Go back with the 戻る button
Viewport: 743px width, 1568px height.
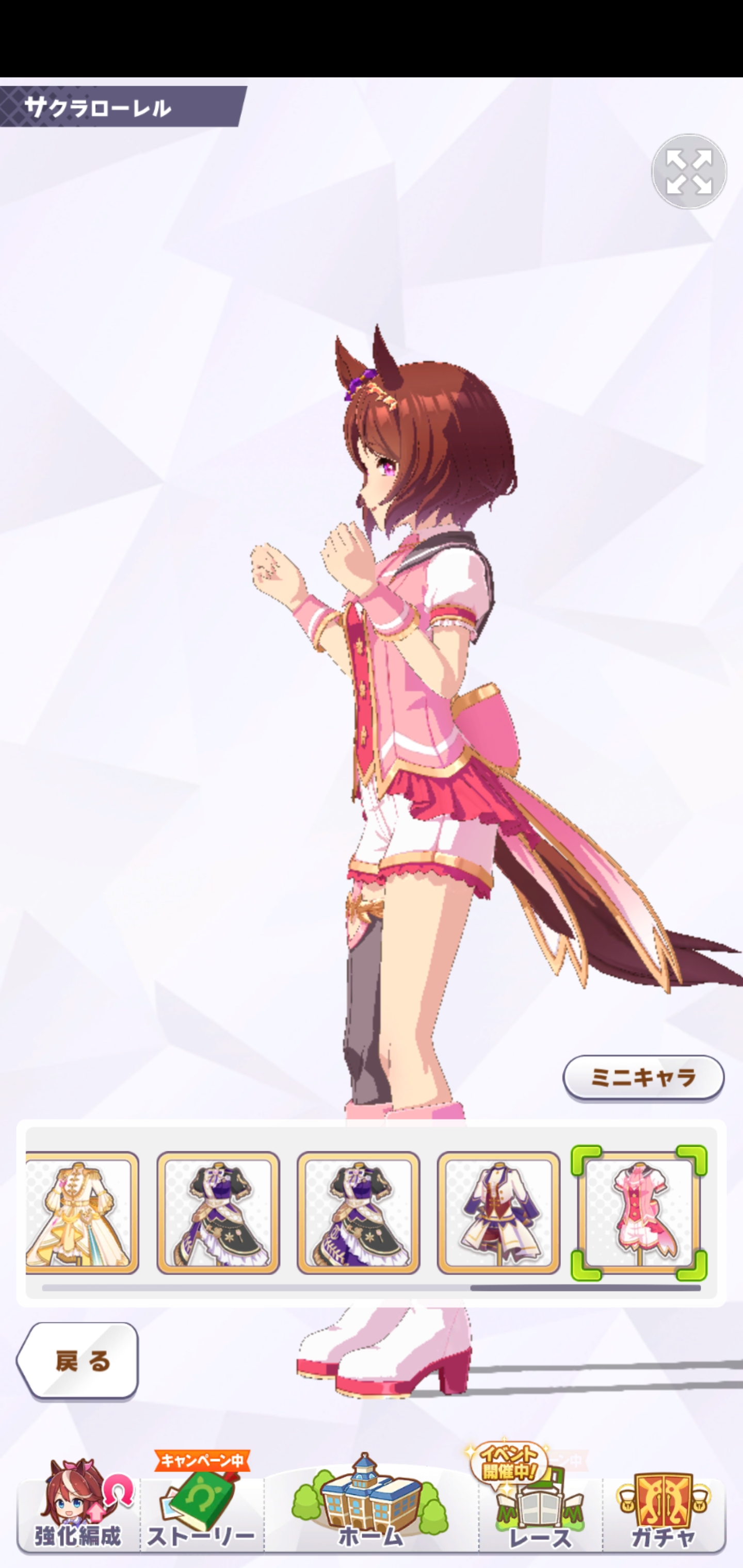[78, 1361]
